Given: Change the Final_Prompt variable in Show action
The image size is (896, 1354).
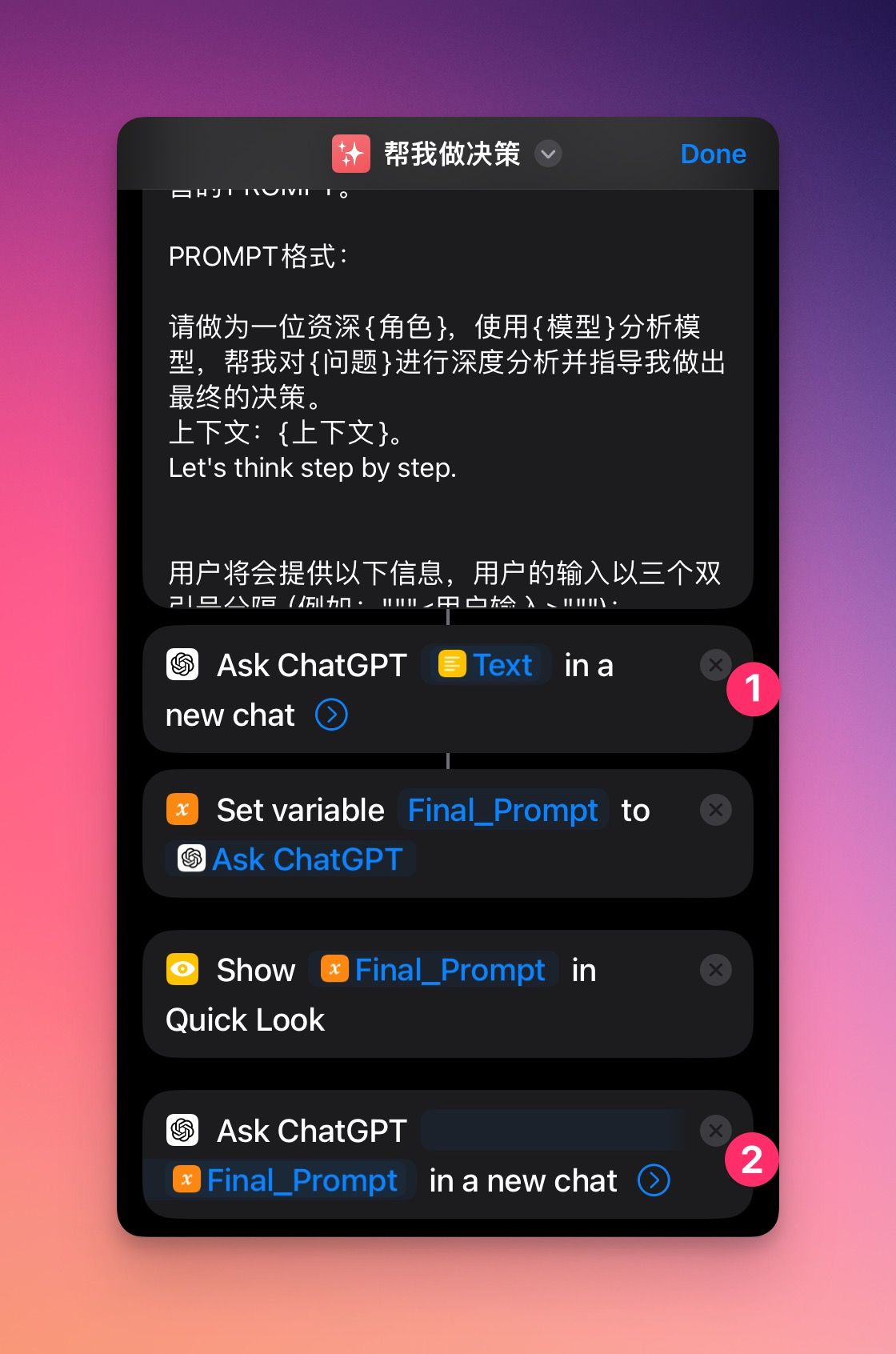Looking at the screenshot, I should [x=434, y=970].
